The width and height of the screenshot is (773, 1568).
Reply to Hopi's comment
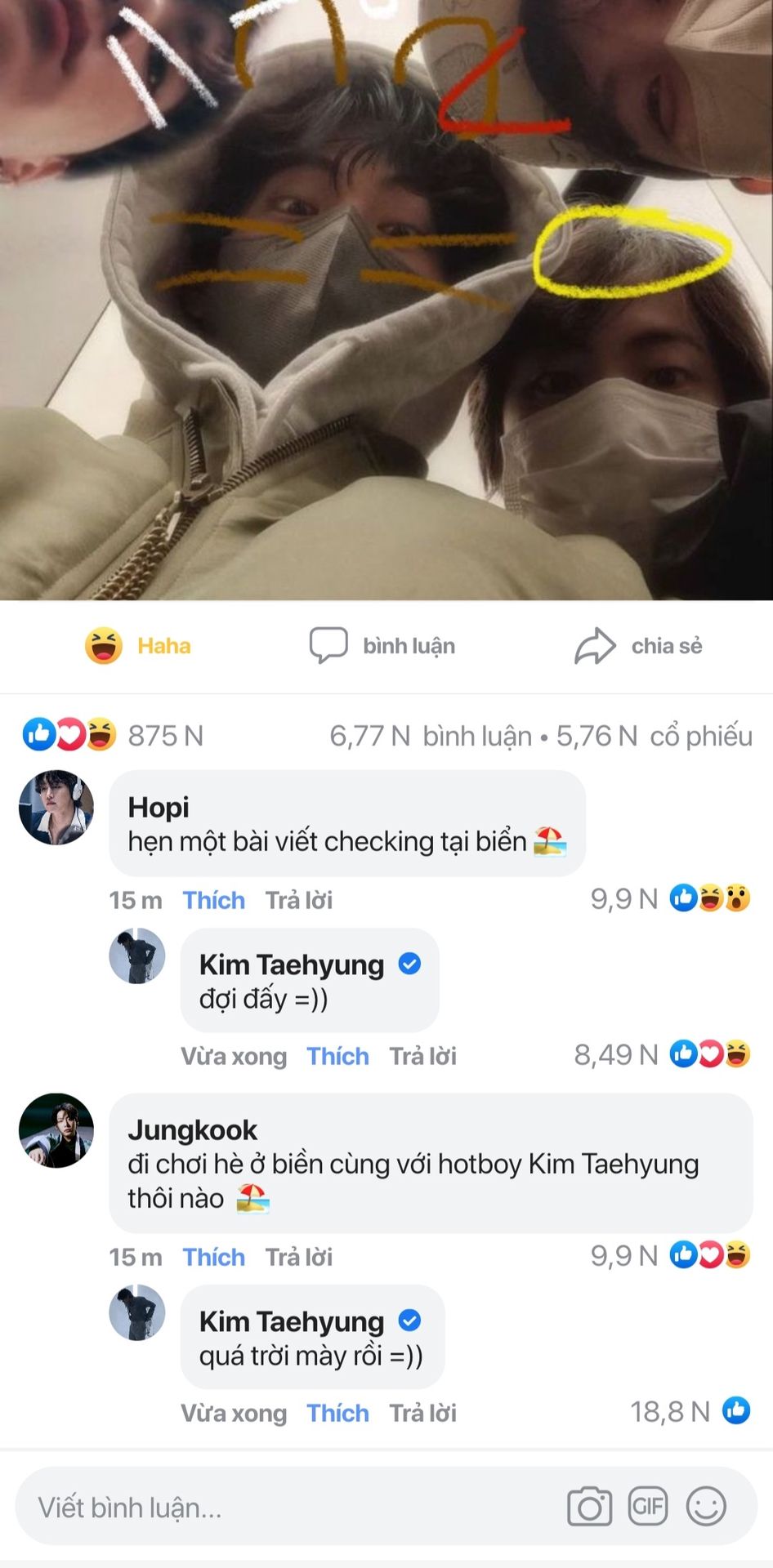coord(298,900)
